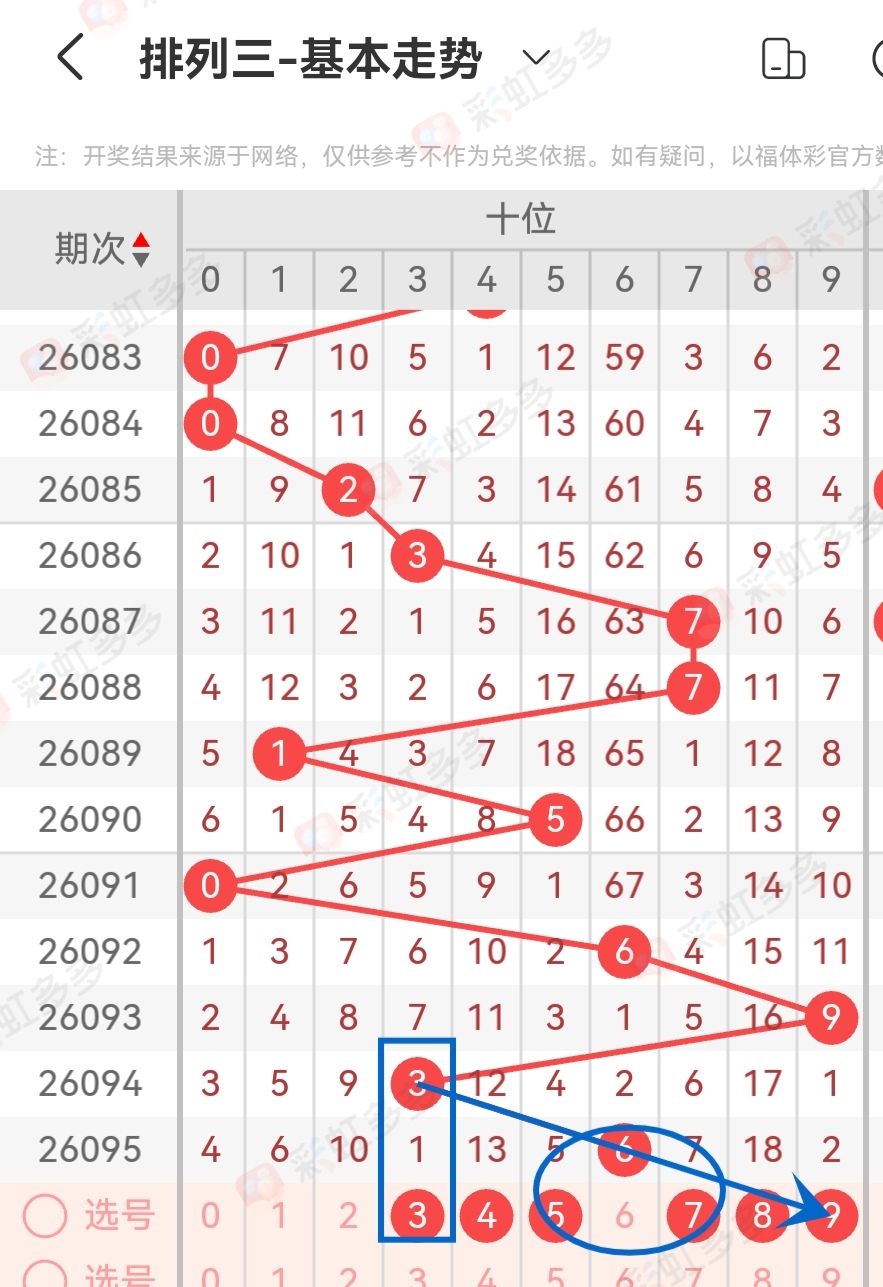Viewport: 883px width, 1287px height.
Task: Click the 十位 column group header
Action: 520,219
